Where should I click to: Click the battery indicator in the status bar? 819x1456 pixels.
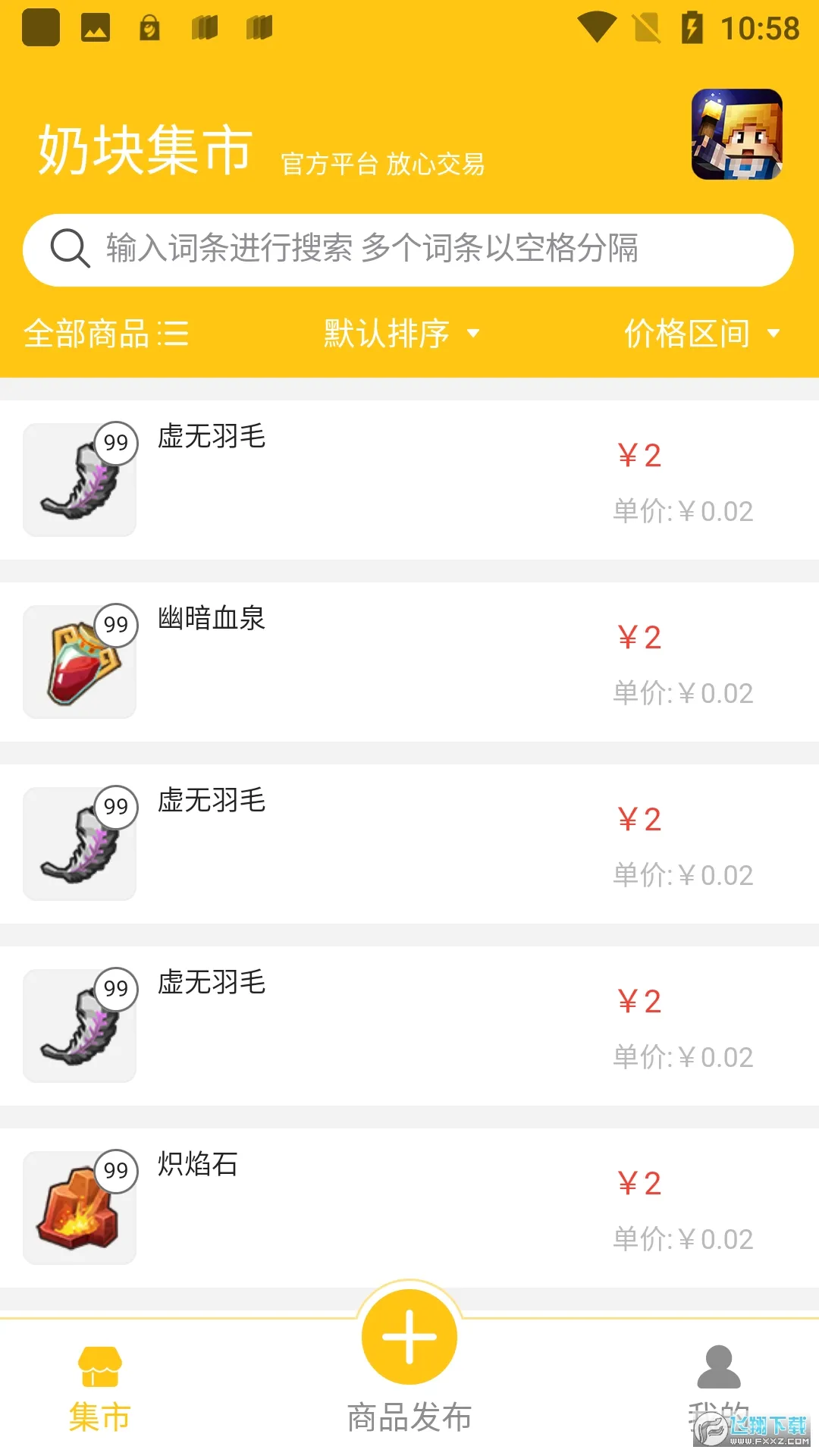(x=691, y=25)
